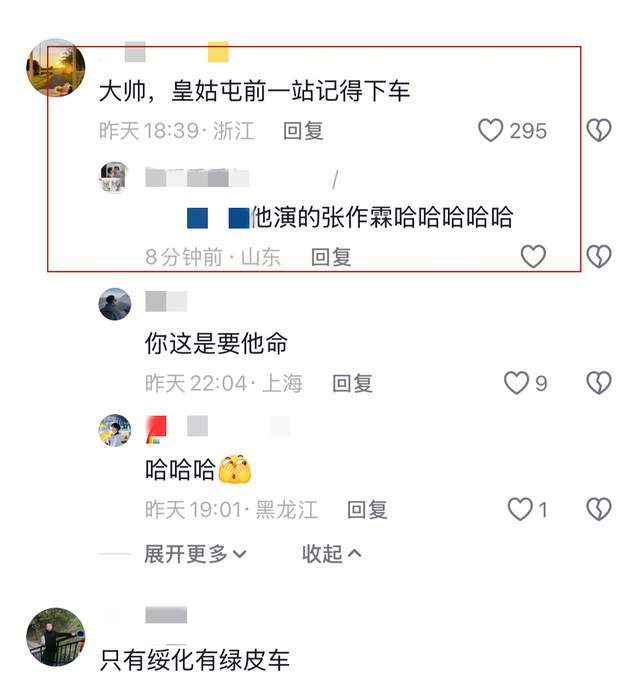
Task: Reply to the 山东 comment from 8分钟前
Action: 331,257
